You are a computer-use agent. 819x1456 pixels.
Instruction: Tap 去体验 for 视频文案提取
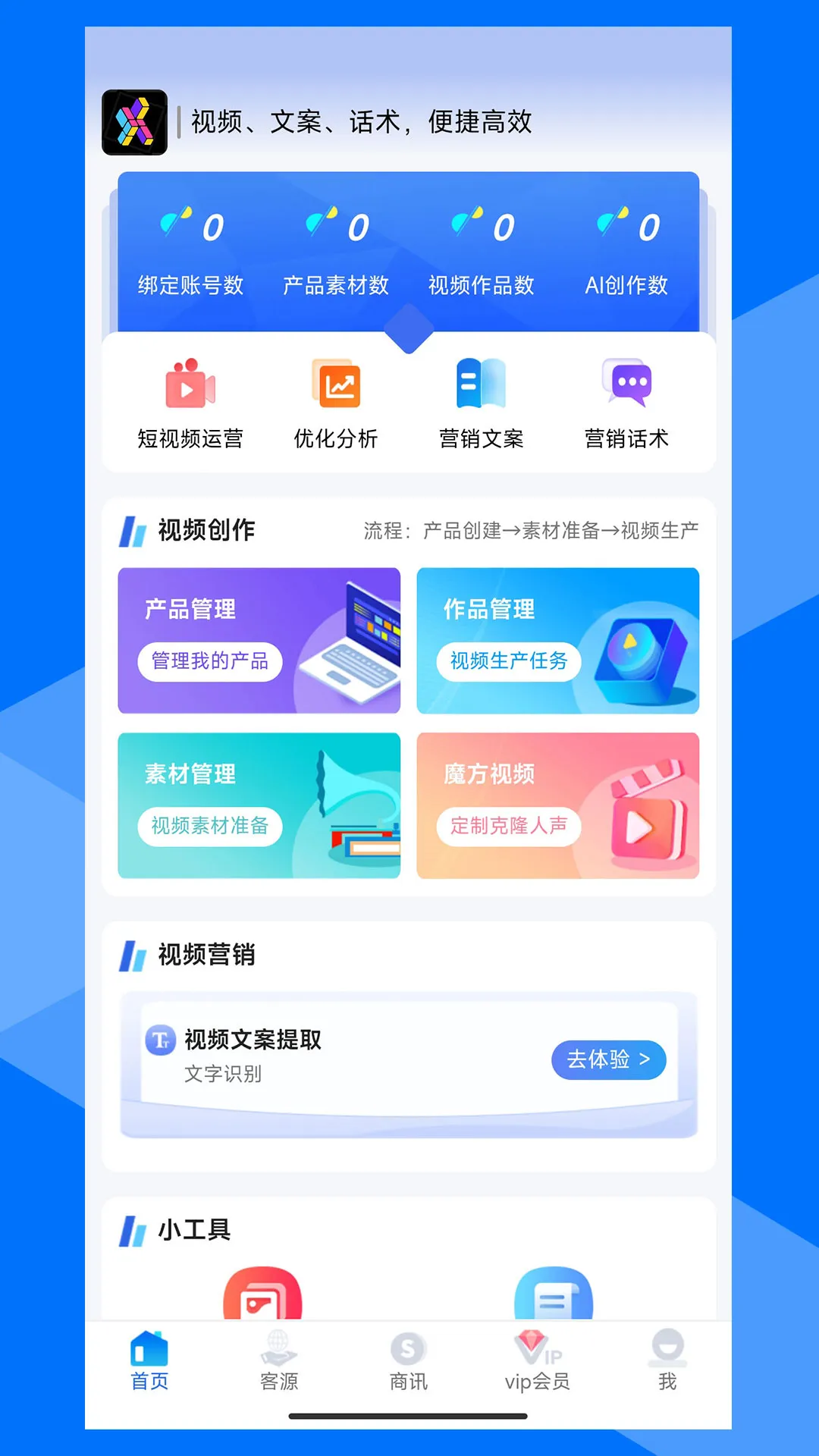click(x=608, y=1059)
